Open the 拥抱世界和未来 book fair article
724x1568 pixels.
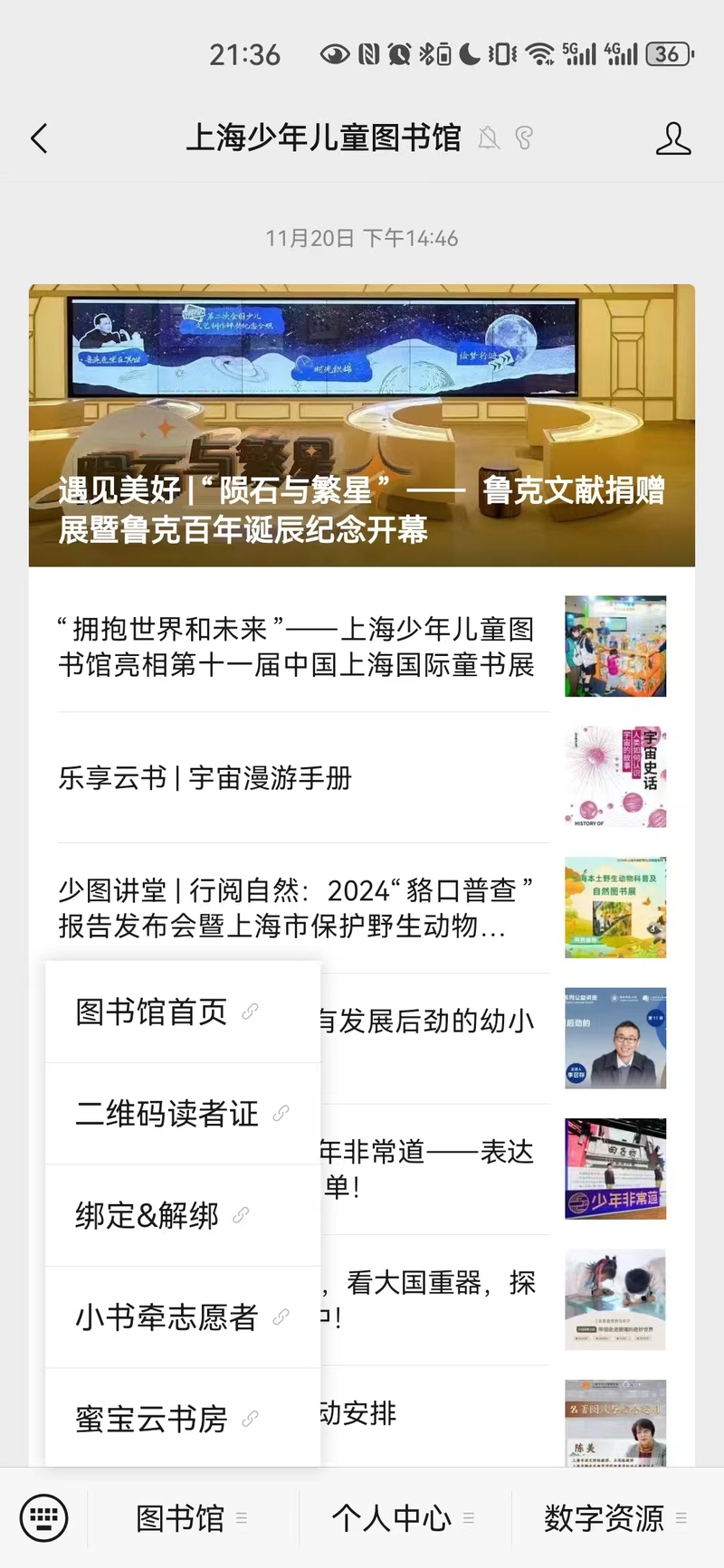tap(362, 646)
